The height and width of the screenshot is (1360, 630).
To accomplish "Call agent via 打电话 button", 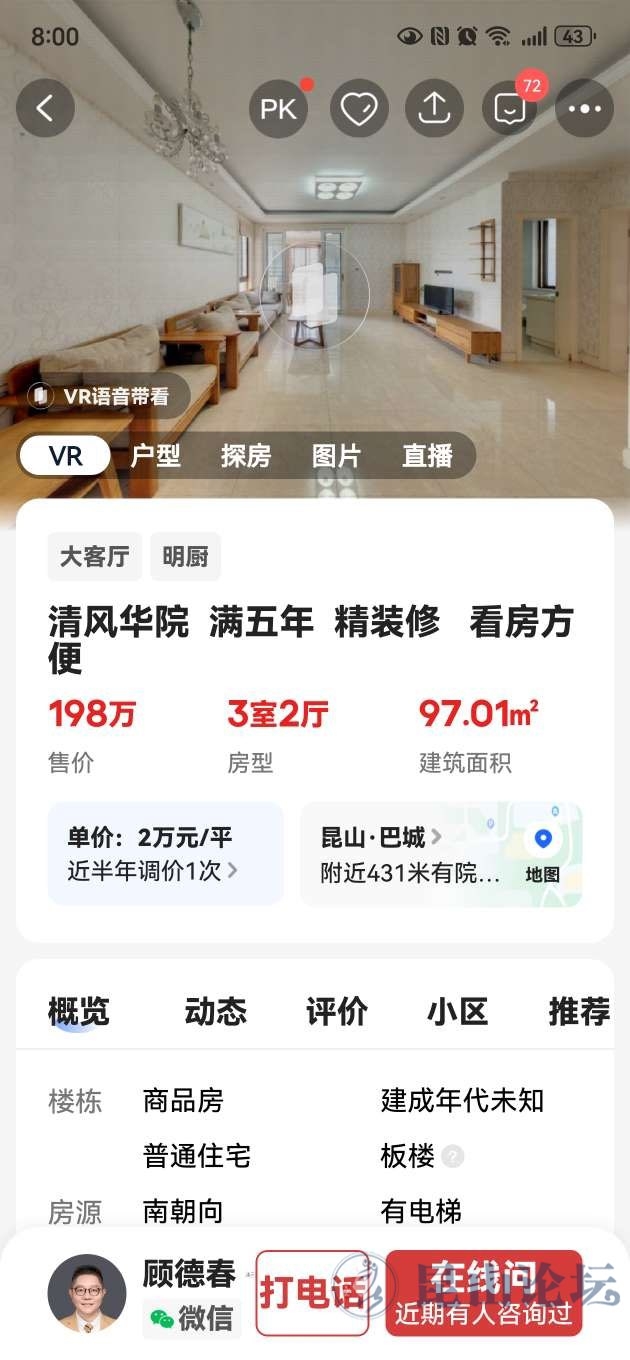I will 311,1293.
